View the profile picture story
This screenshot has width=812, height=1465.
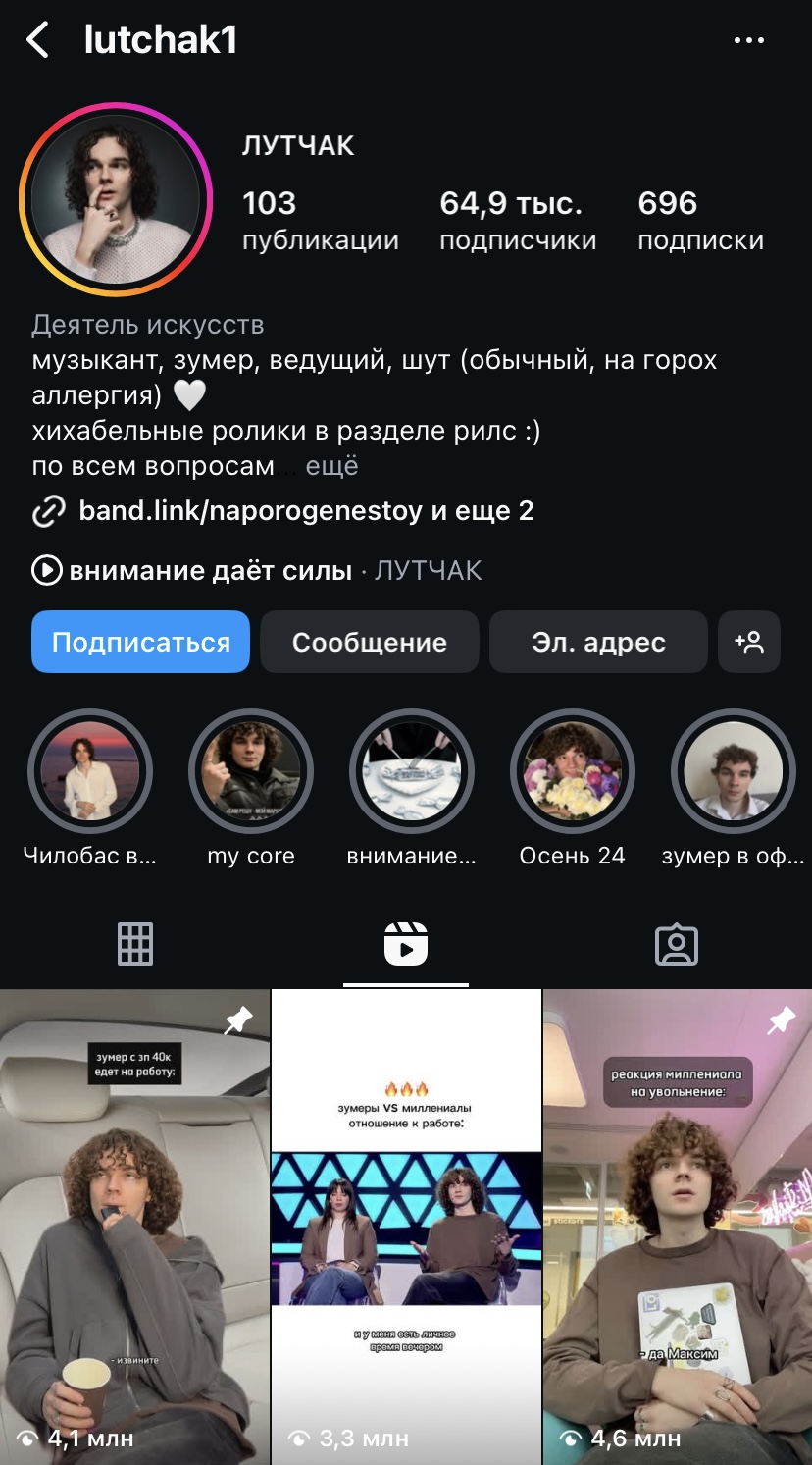coord(116,200)
